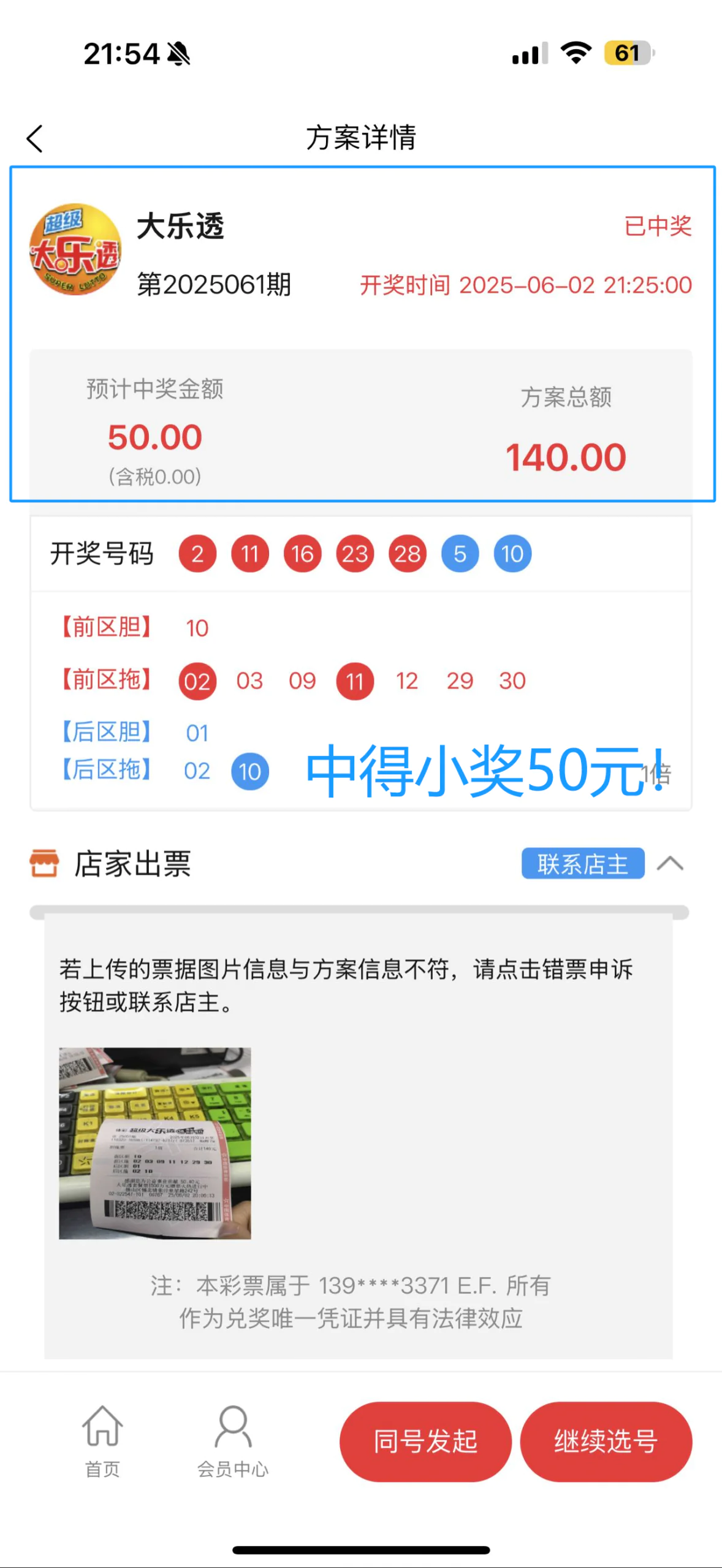Collapse the 店家出票 section
This screenshot has height=1568, width=722.
click(670, 864)
